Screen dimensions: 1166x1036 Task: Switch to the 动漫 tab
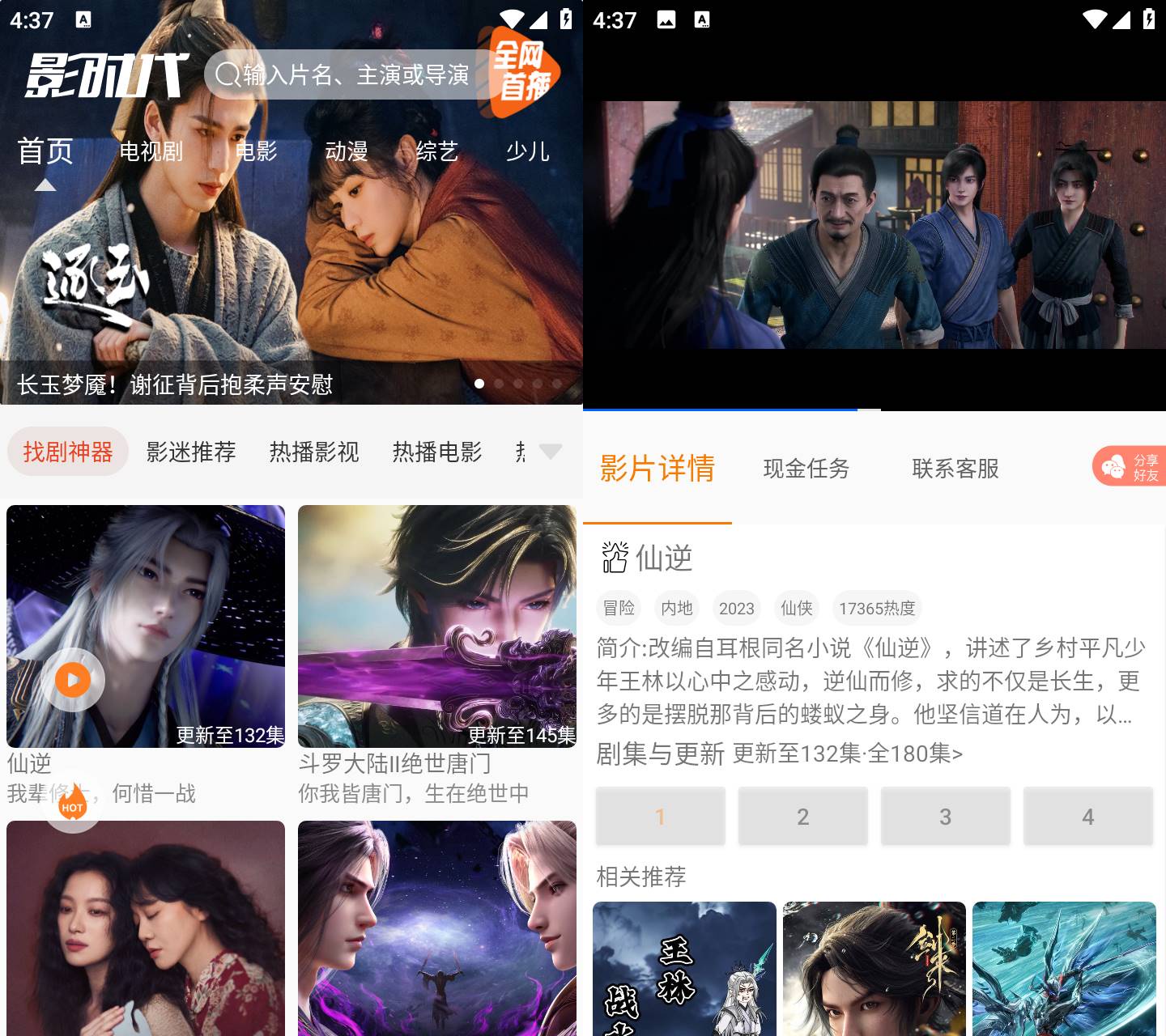pyautogui.click(x=347, y=151)
